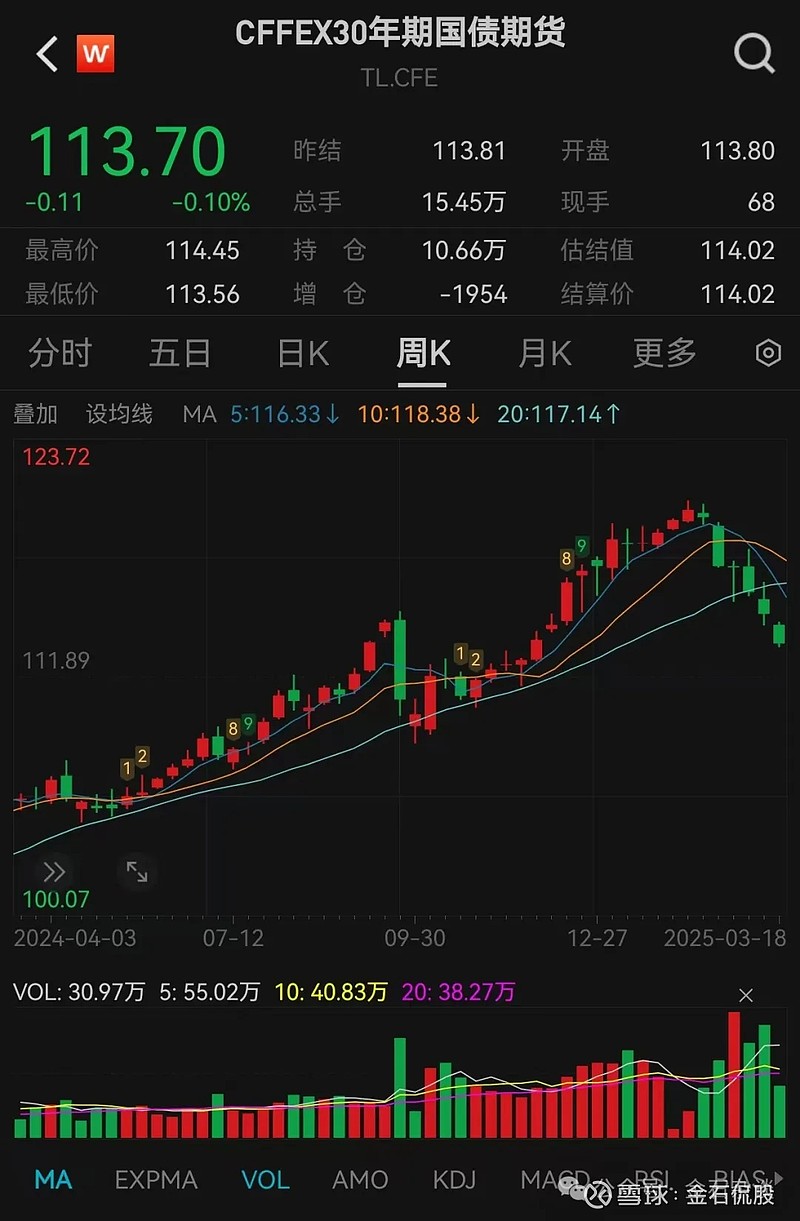
Task: Switch to the 分时 intraday tab
Action: 60,353
